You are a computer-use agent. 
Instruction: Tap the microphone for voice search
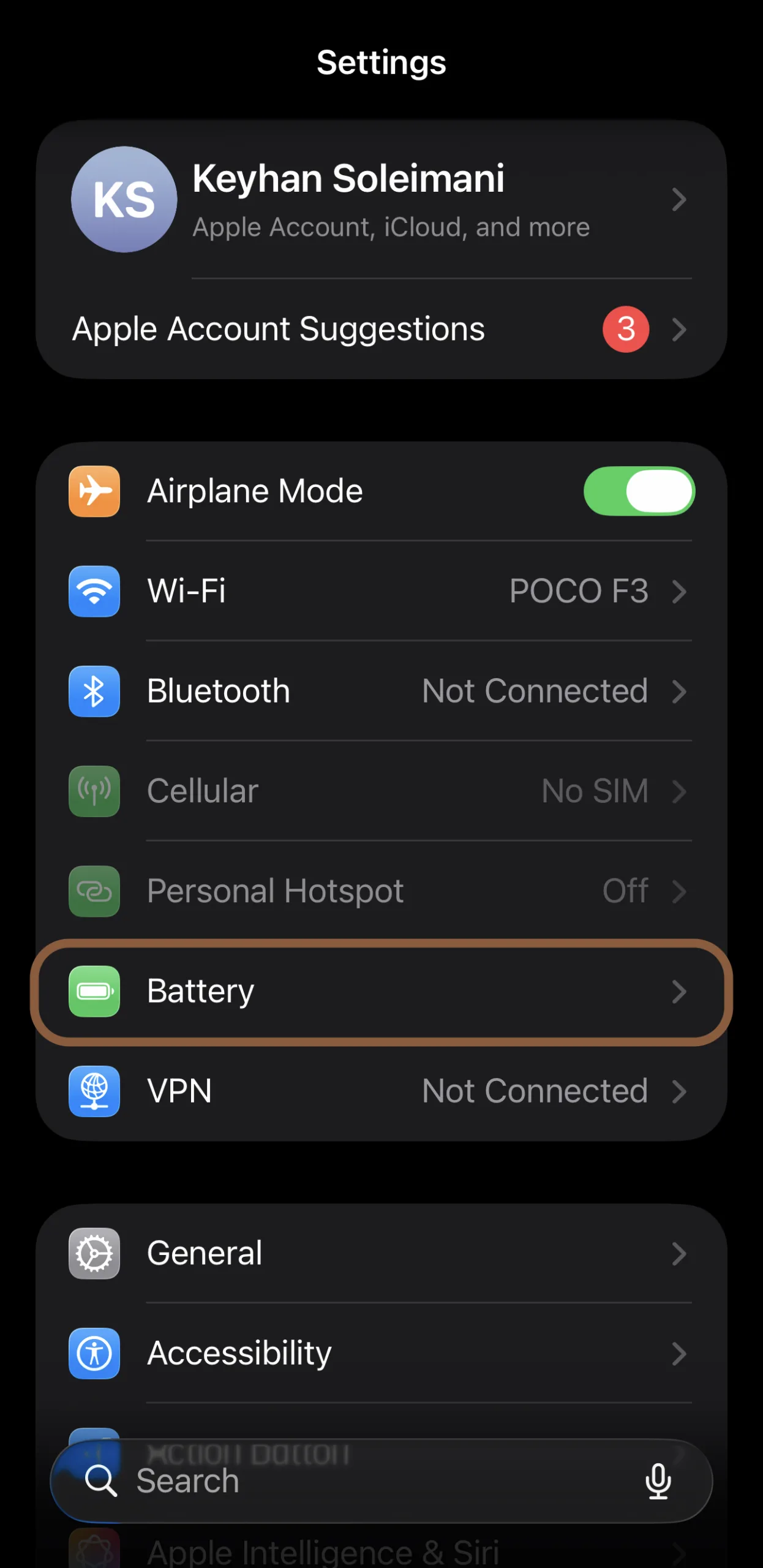[658, 1481]
